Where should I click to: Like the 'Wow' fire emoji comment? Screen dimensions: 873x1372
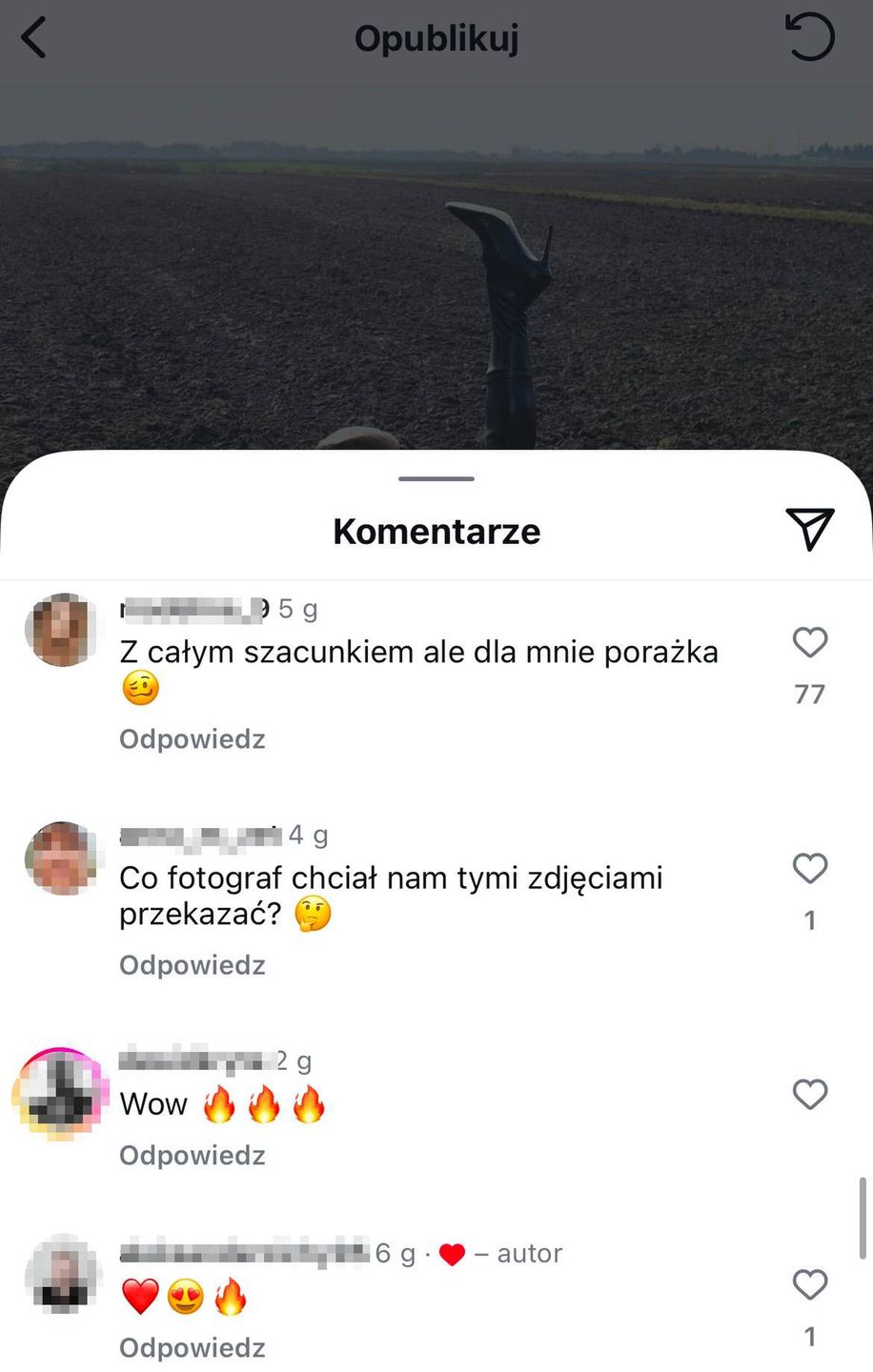[809, 1095]
